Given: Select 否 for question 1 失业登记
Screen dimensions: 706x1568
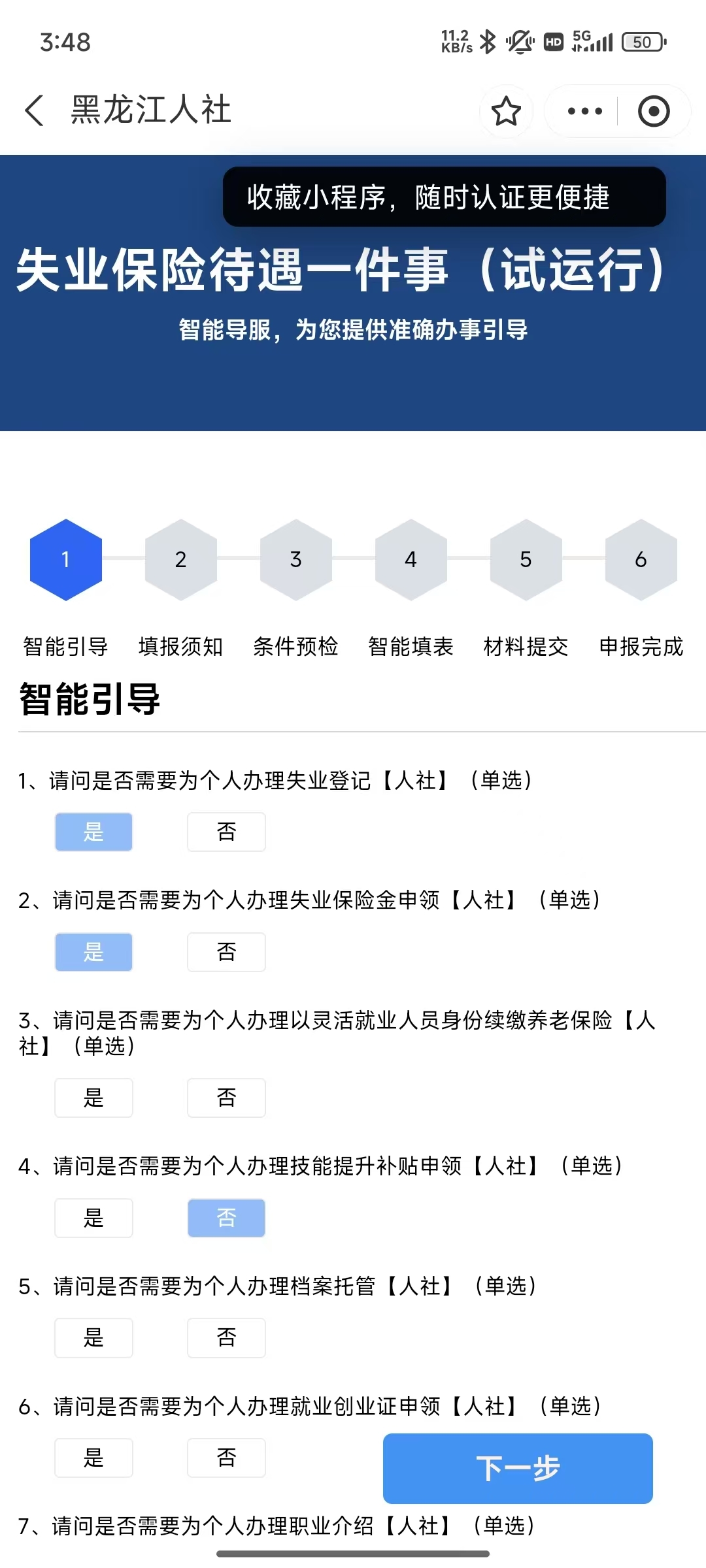Looking at the screenshot, I should click(226, 832).
